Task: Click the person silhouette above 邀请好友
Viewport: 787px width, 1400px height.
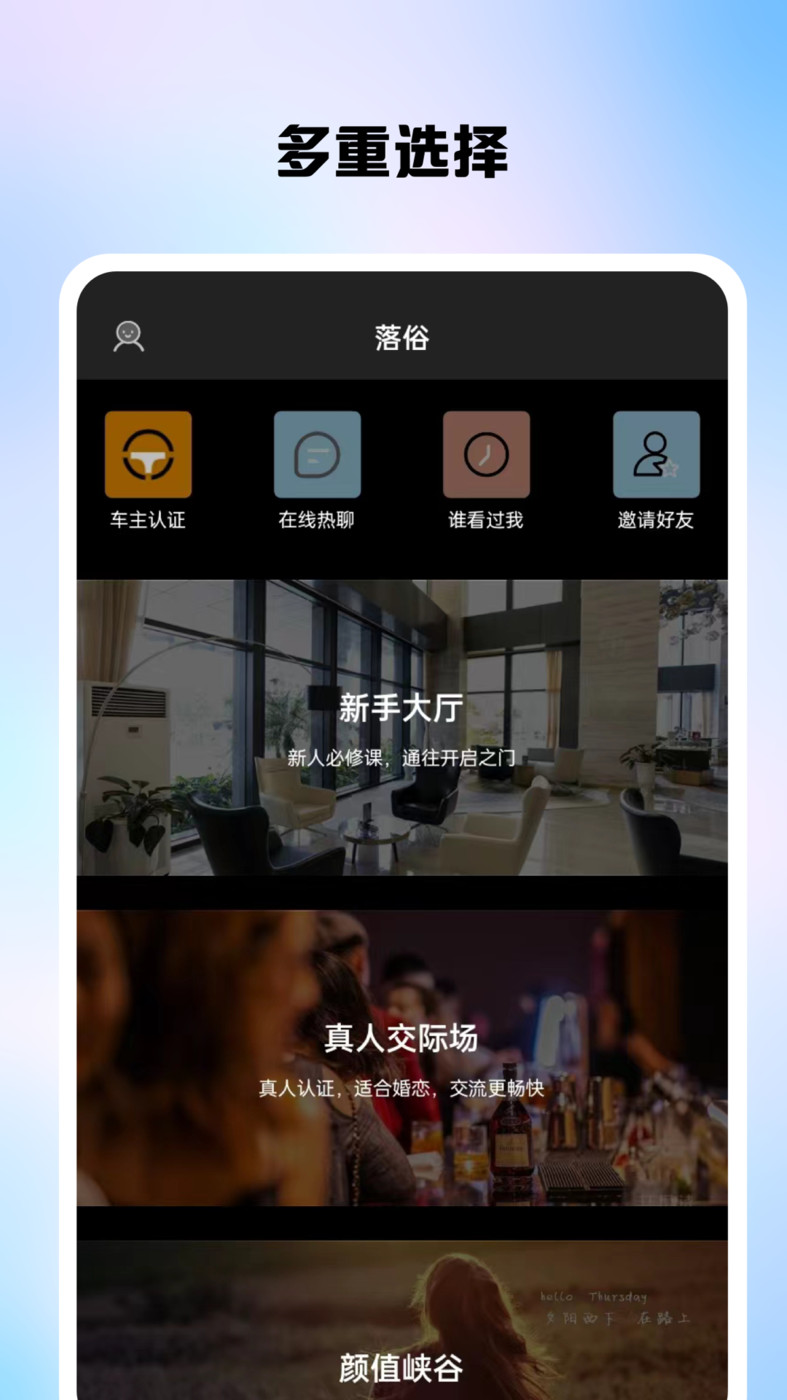Action: point(655,453)
